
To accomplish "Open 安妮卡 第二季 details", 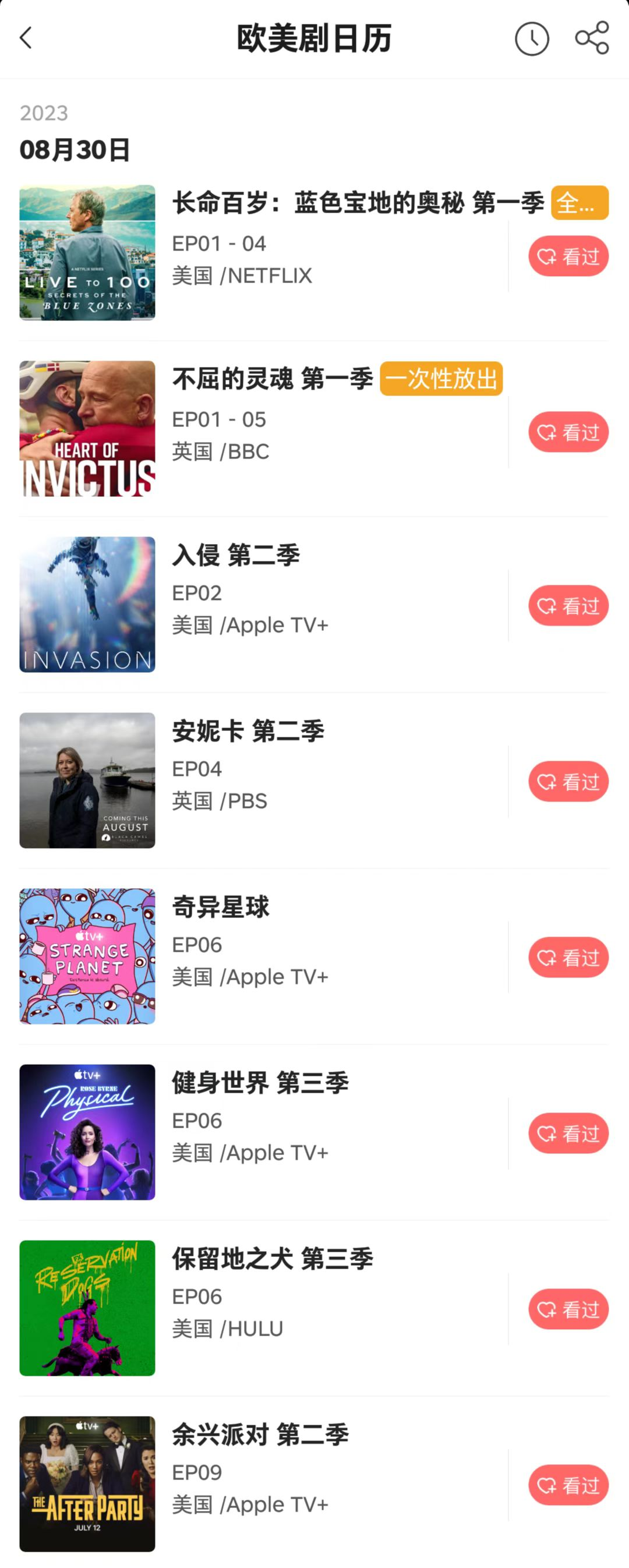I will (249, 731).
